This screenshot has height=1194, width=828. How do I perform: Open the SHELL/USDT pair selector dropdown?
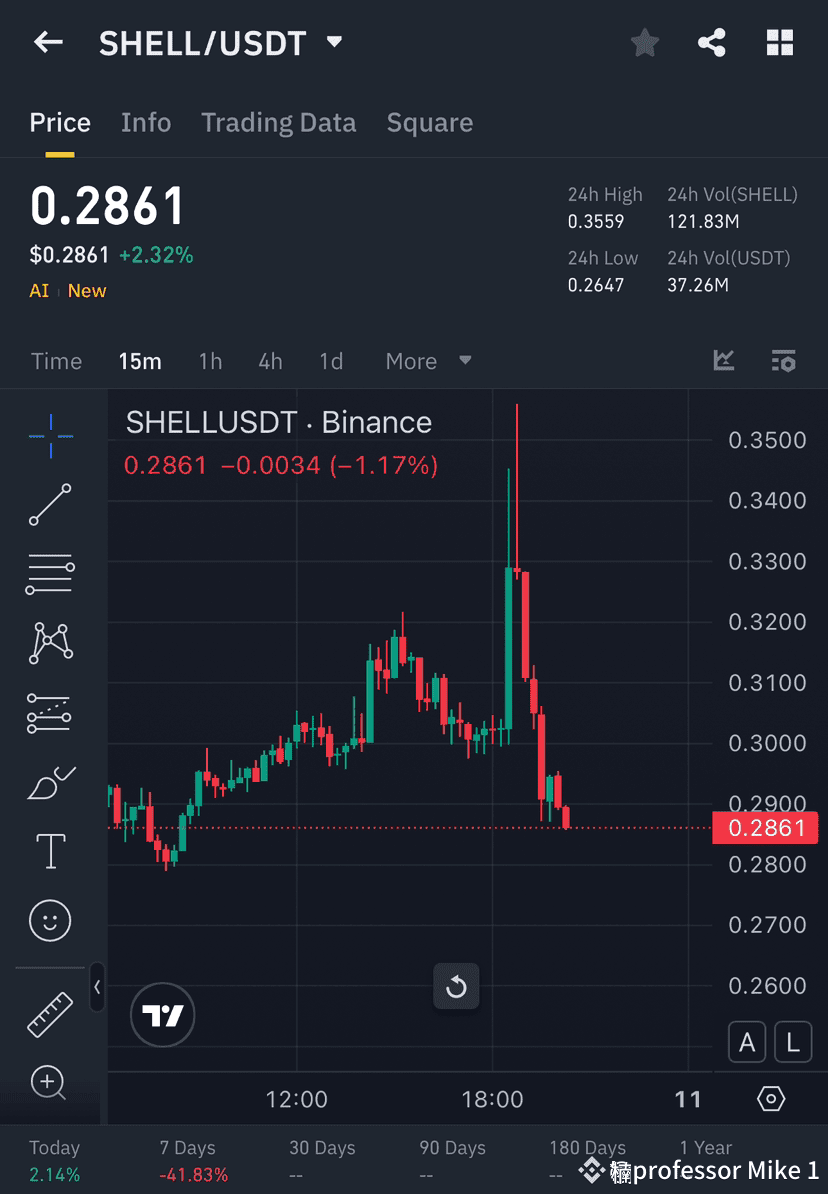[334, 42]
